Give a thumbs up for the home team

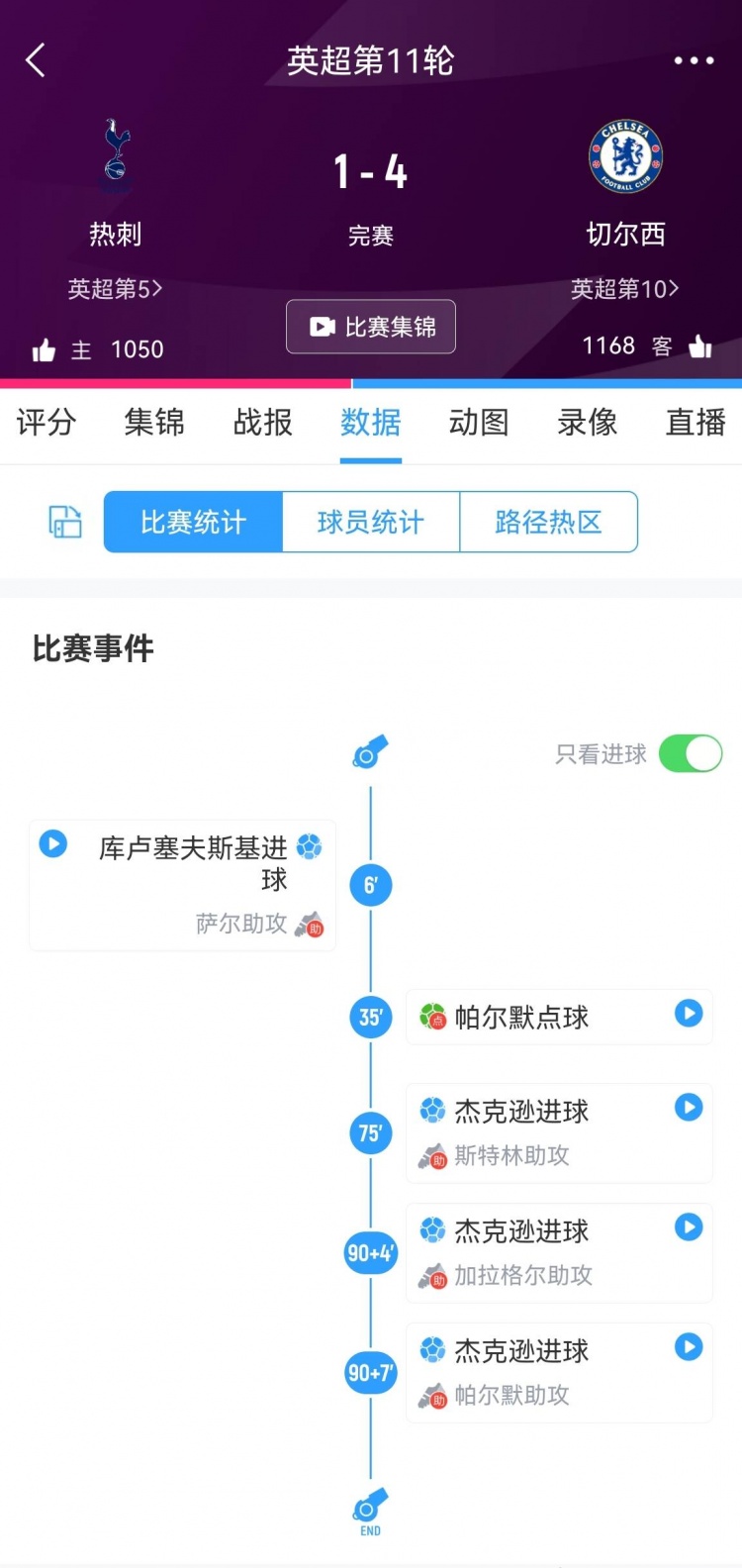coord(45,348)
